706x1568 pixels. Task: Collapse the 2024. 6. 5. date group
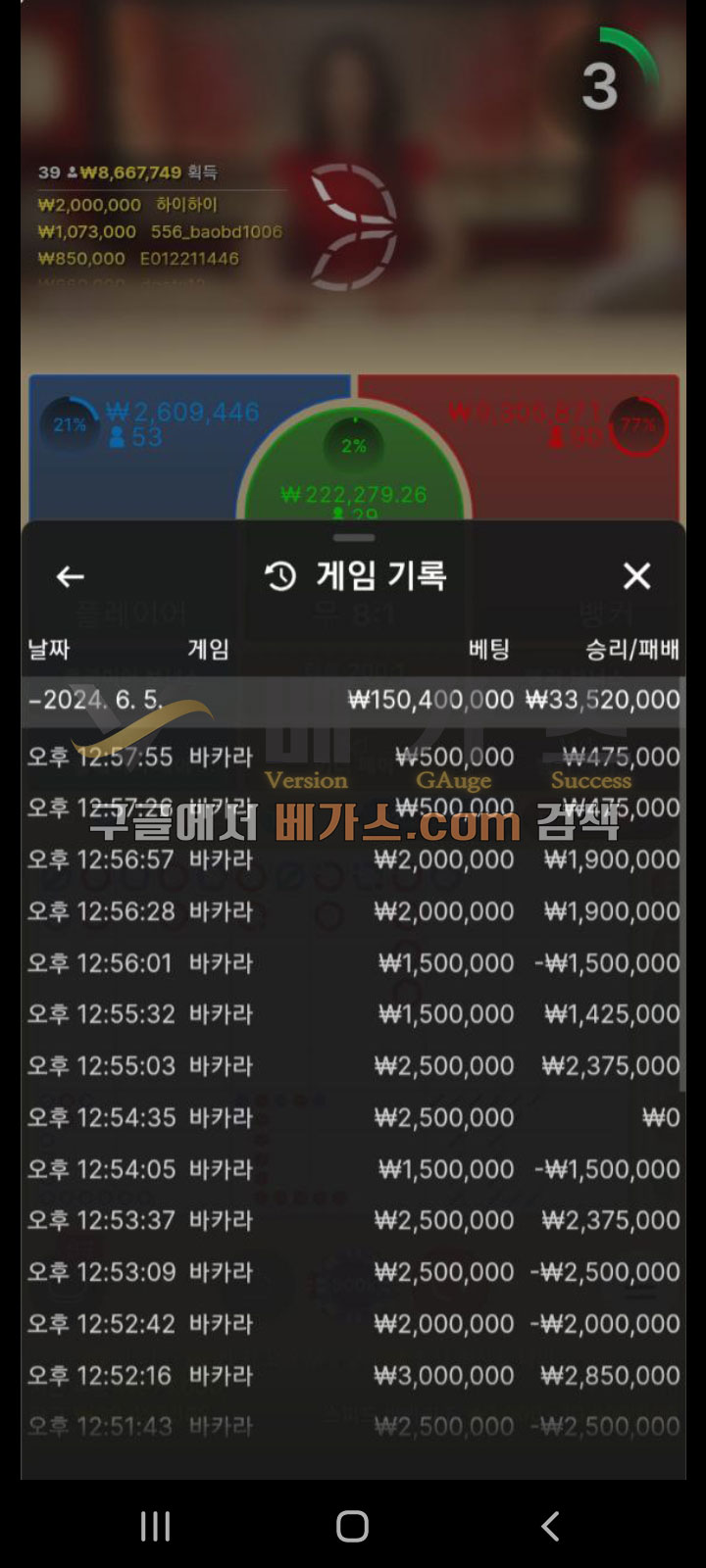(353, 700)
